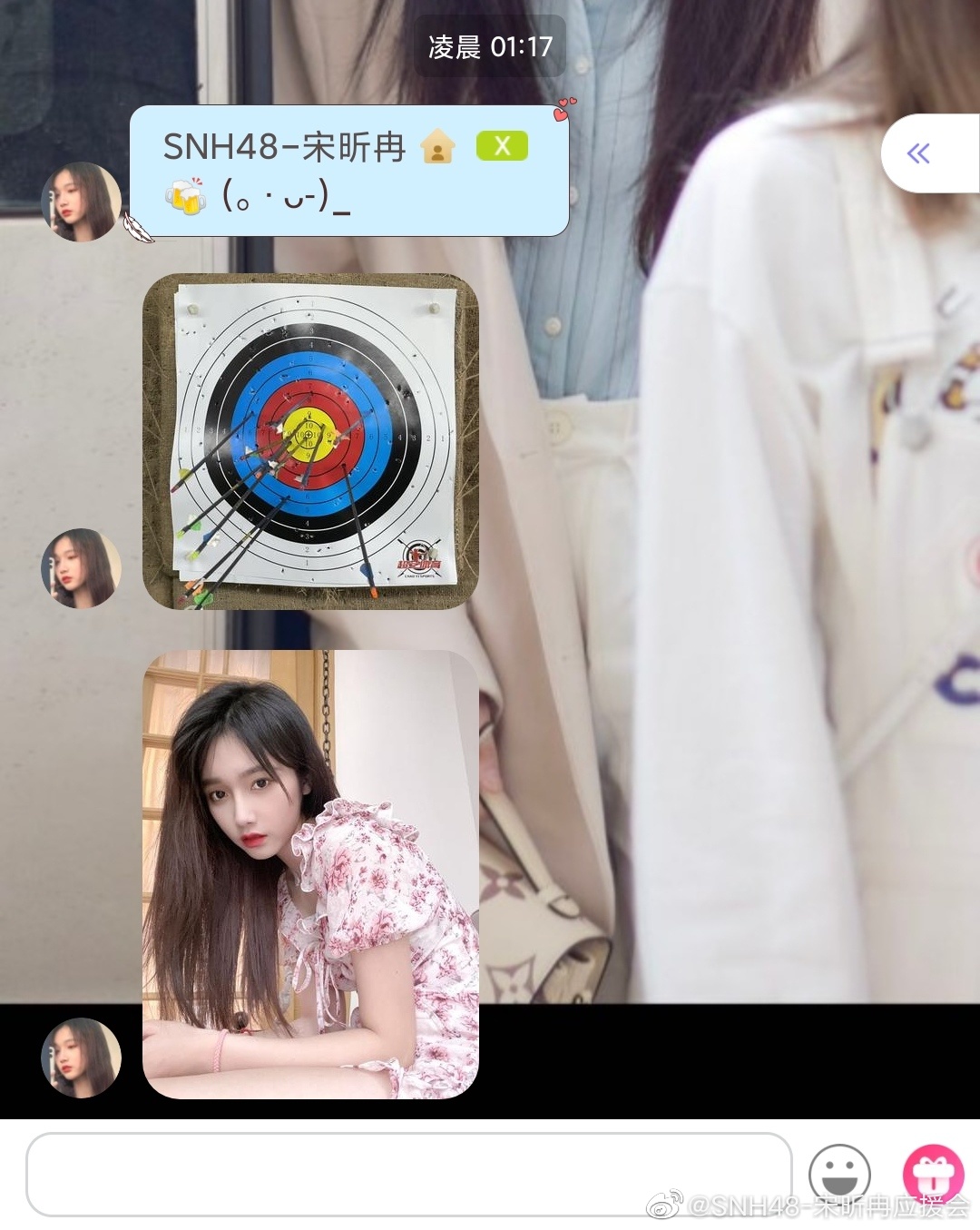The width and height of the screenshot is (980, 1230).
Task: Open the emoji picker
Action: coord(839,1175)
